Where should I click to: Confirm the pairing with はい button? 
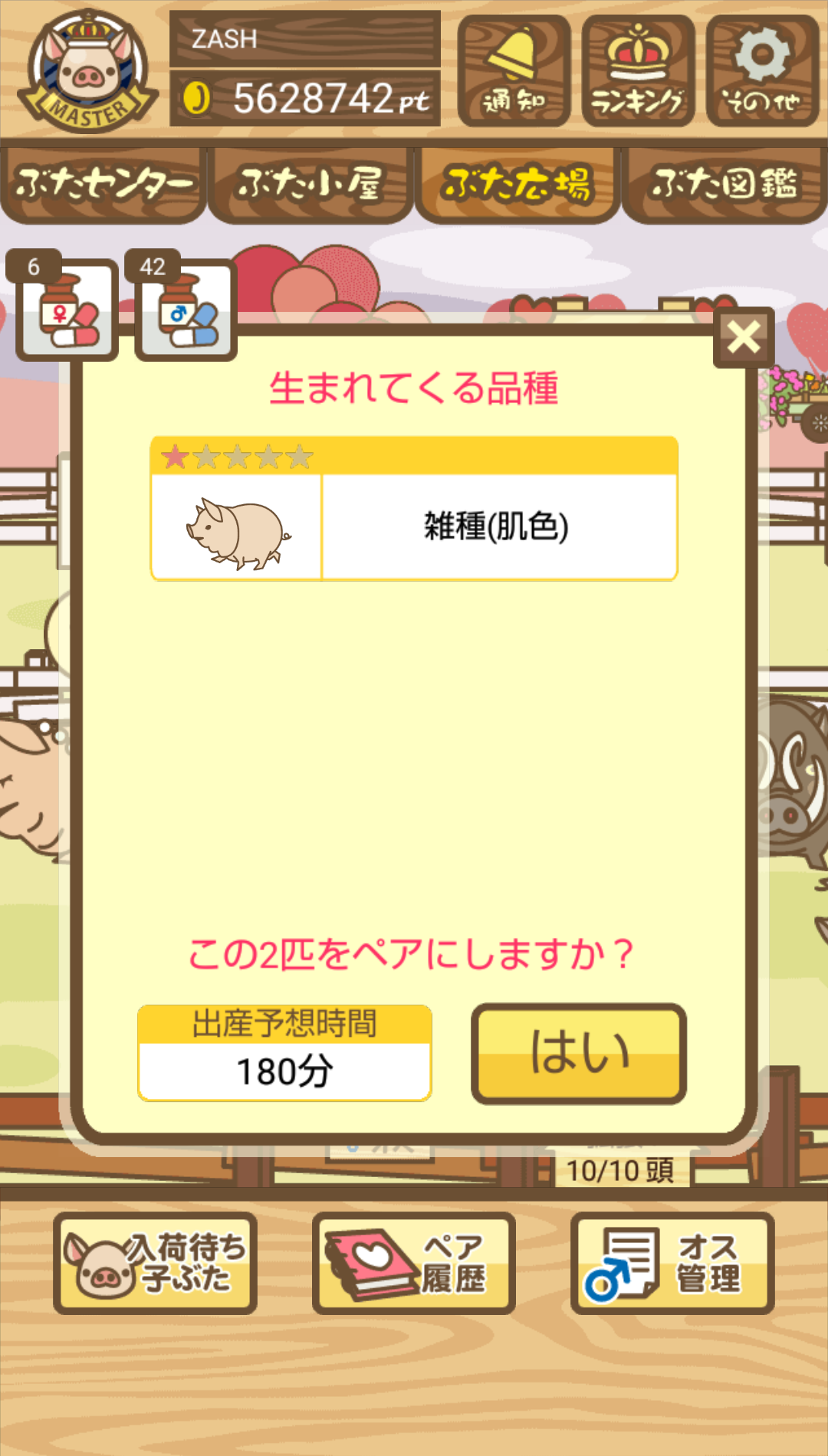tap(579, 1054)
